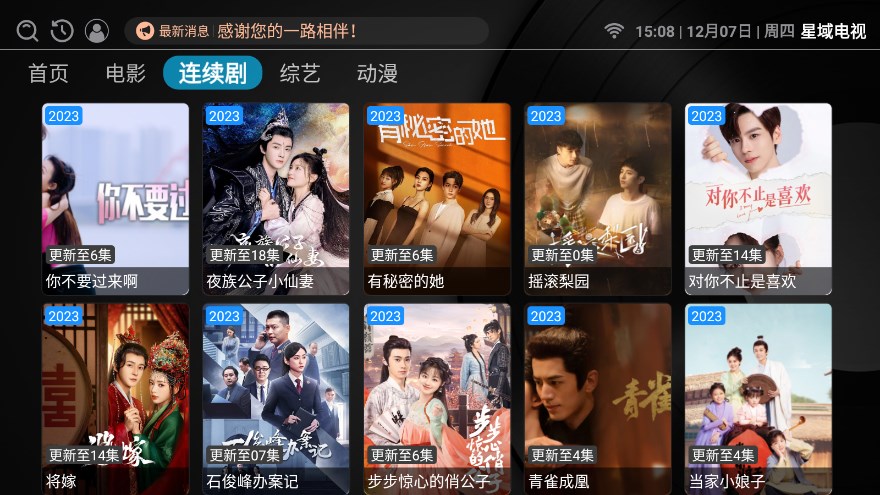Viewport: 880px width, 495px height.
Task: Open the series 石俊峰办案记
Action: 276,398
